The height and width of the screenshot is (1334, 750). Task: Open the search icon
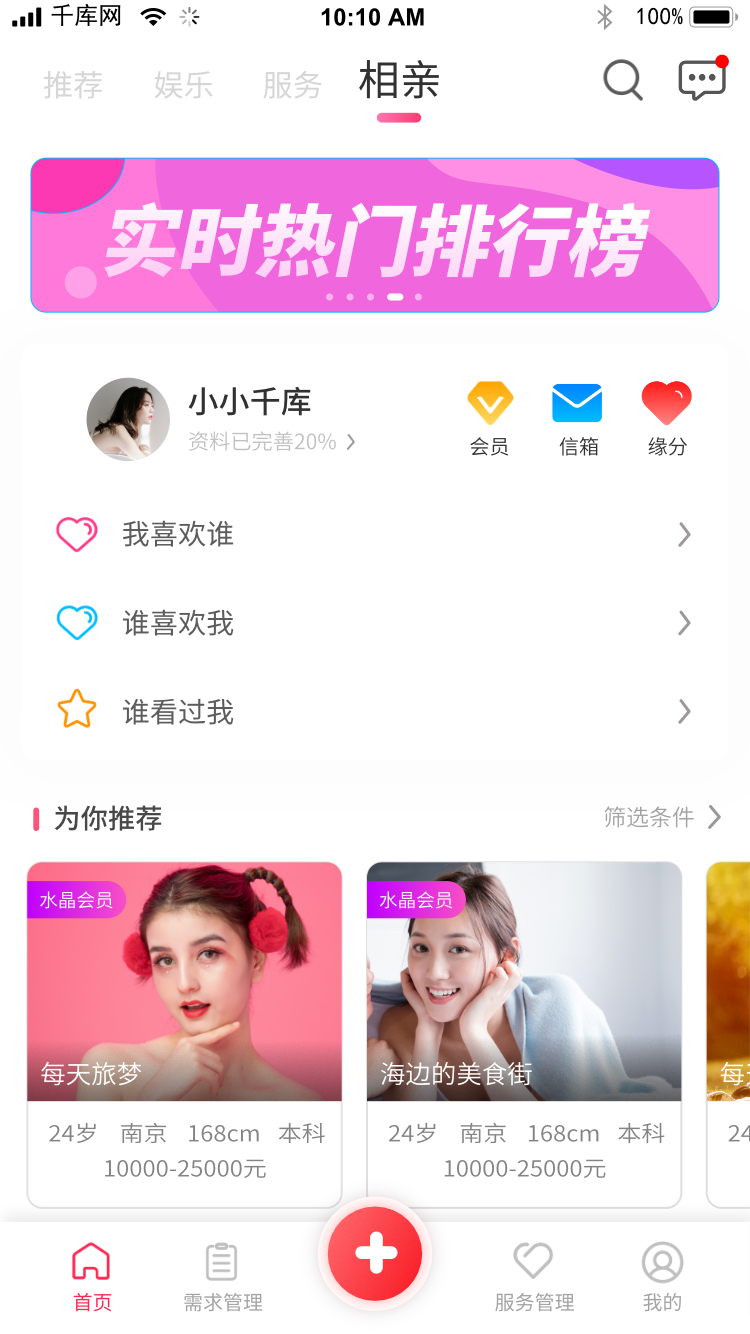tap(622, 80)
